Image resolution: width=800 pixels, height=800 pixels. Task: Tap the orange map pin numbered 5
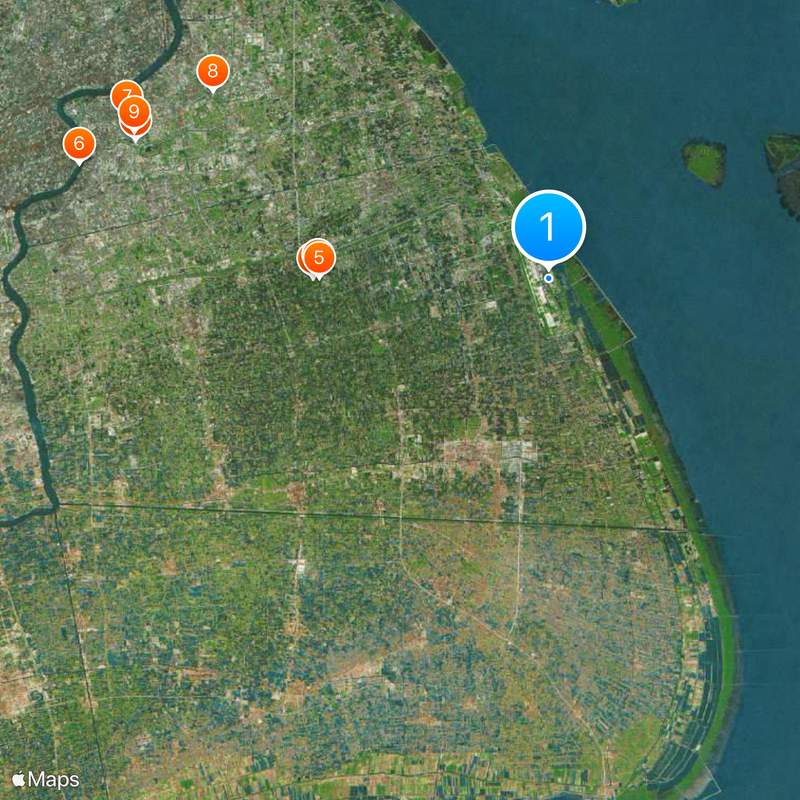(x=319, y=257)
